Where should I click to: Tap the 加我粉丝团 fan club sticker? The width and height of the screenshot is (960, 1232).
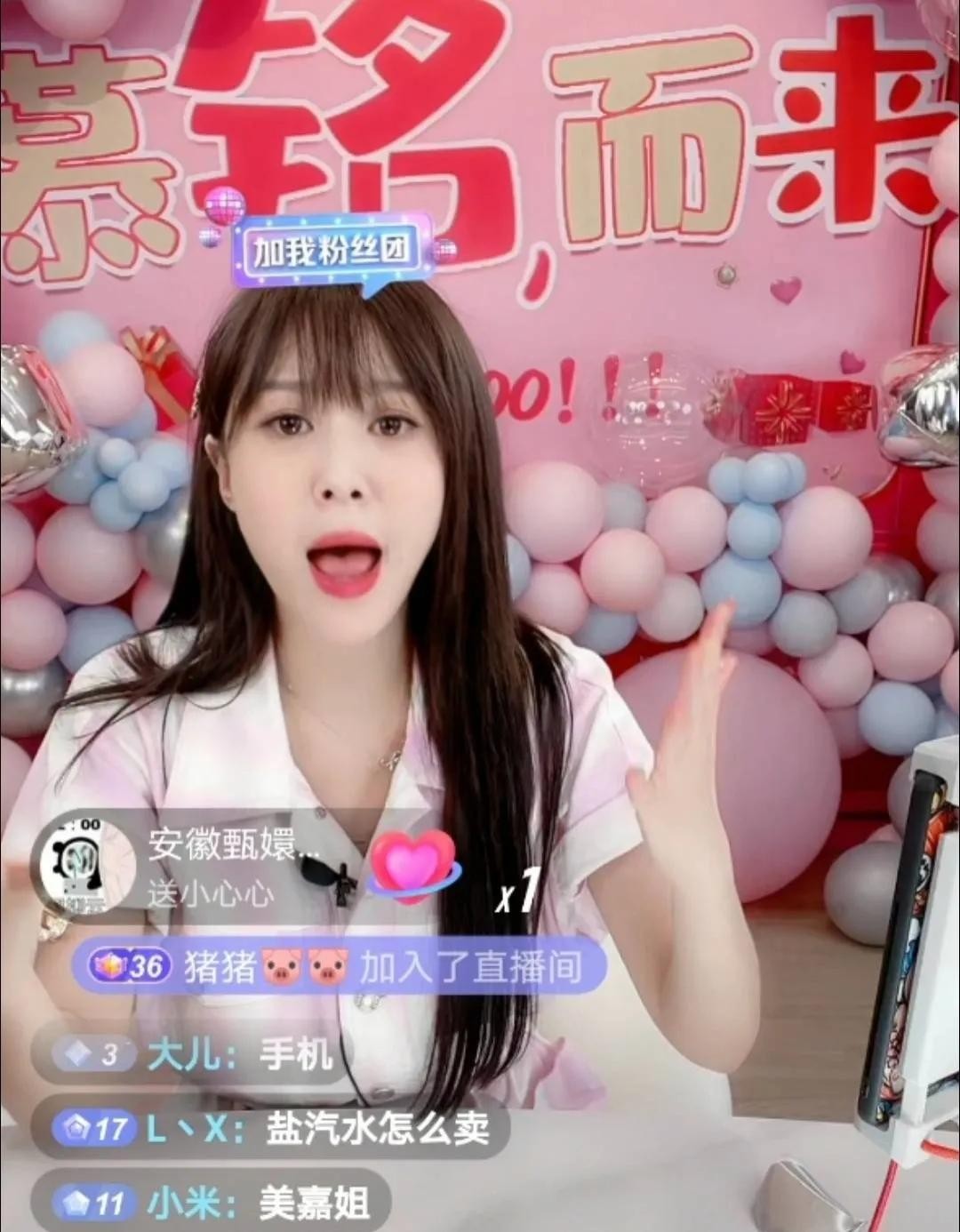tap(332, 252)
